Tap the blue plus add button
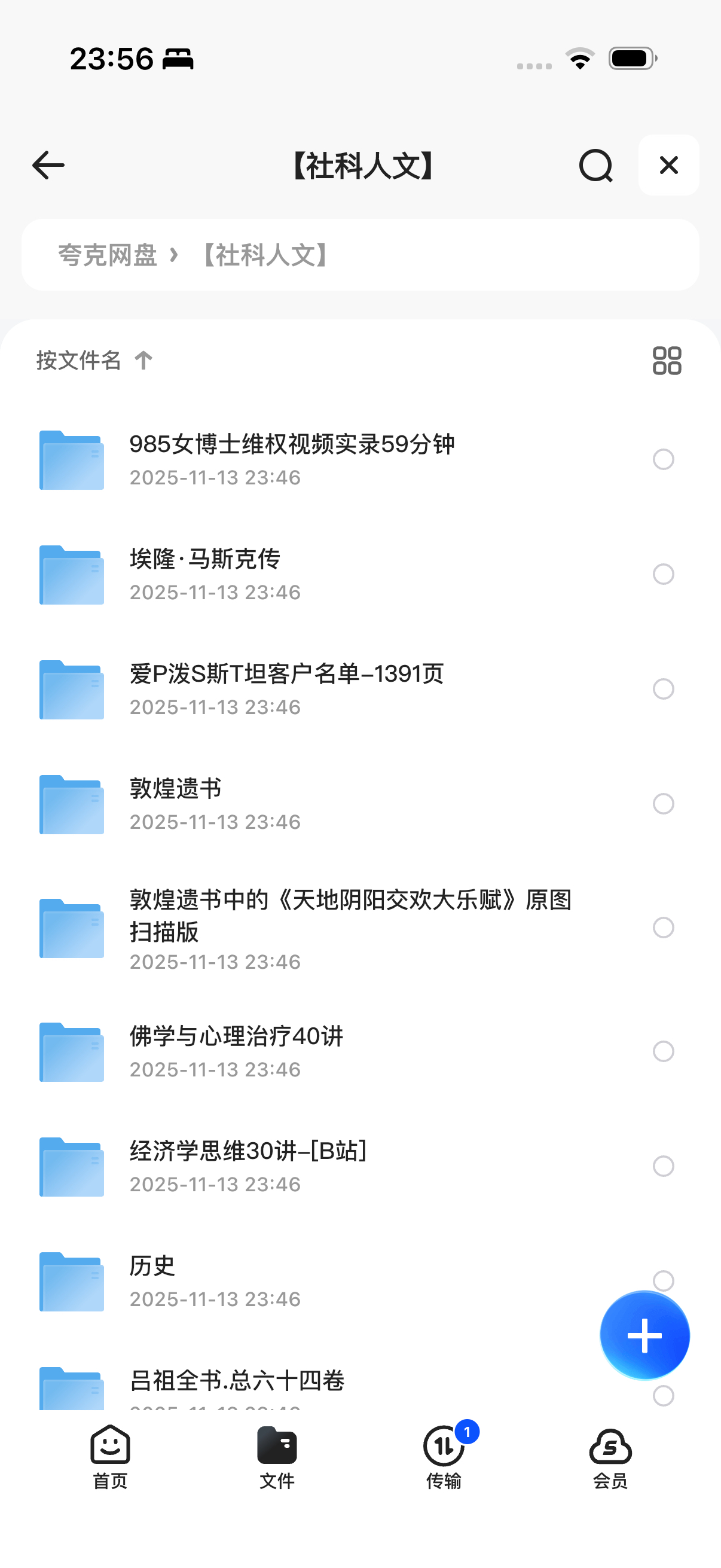721x1568 pixels. pos(644,1335)
